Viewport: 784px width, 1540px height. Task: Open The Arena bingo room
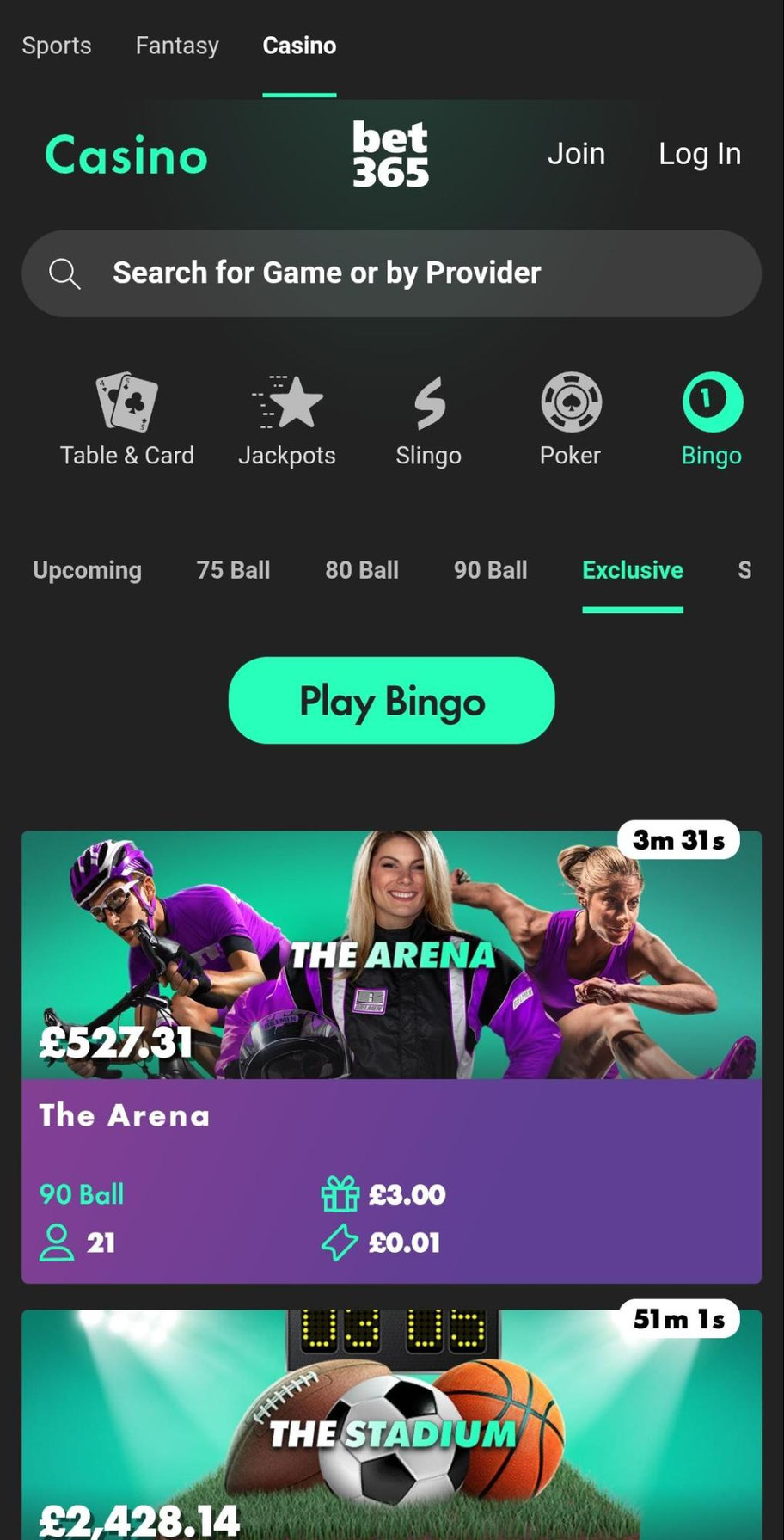(391, 1056)
